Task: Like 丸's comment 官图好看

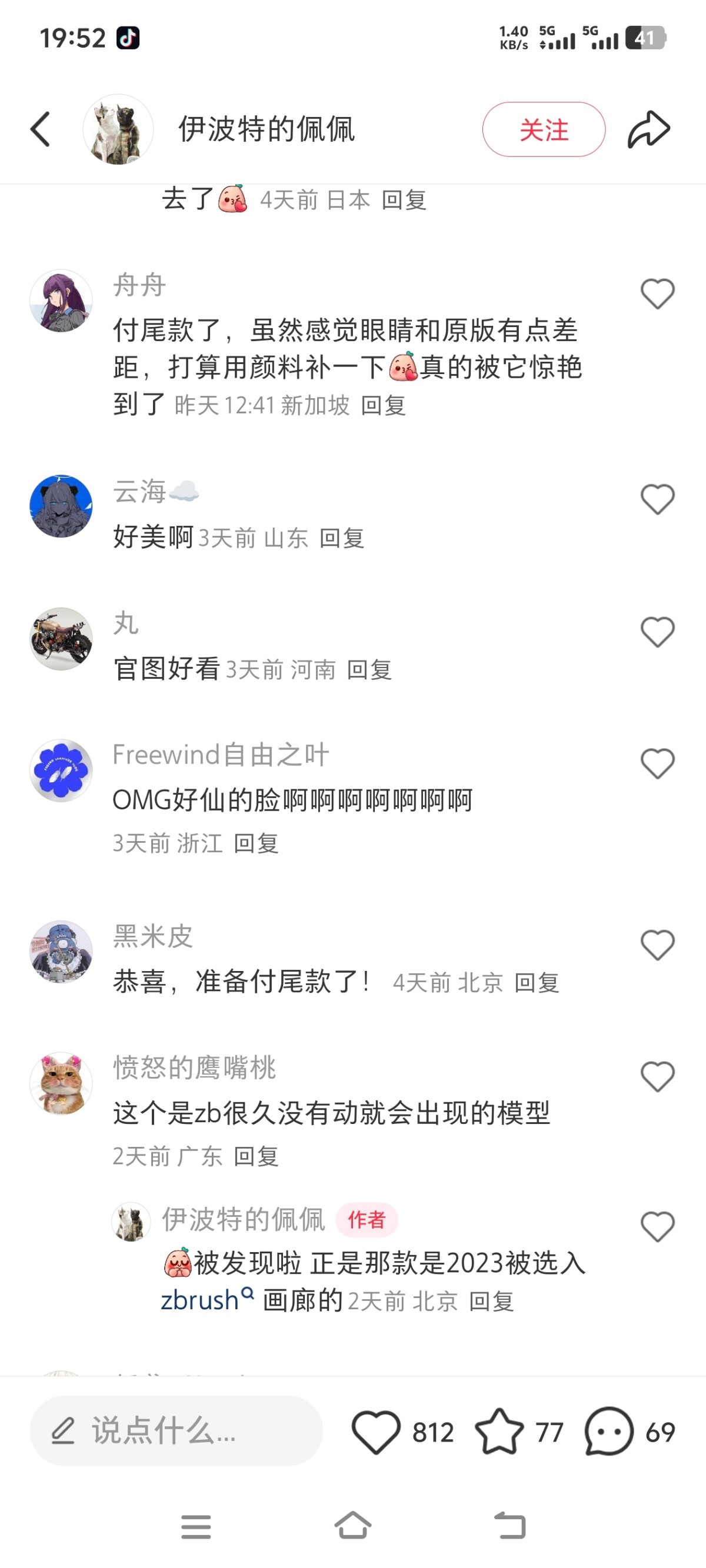Action: (x=657, y=632)
